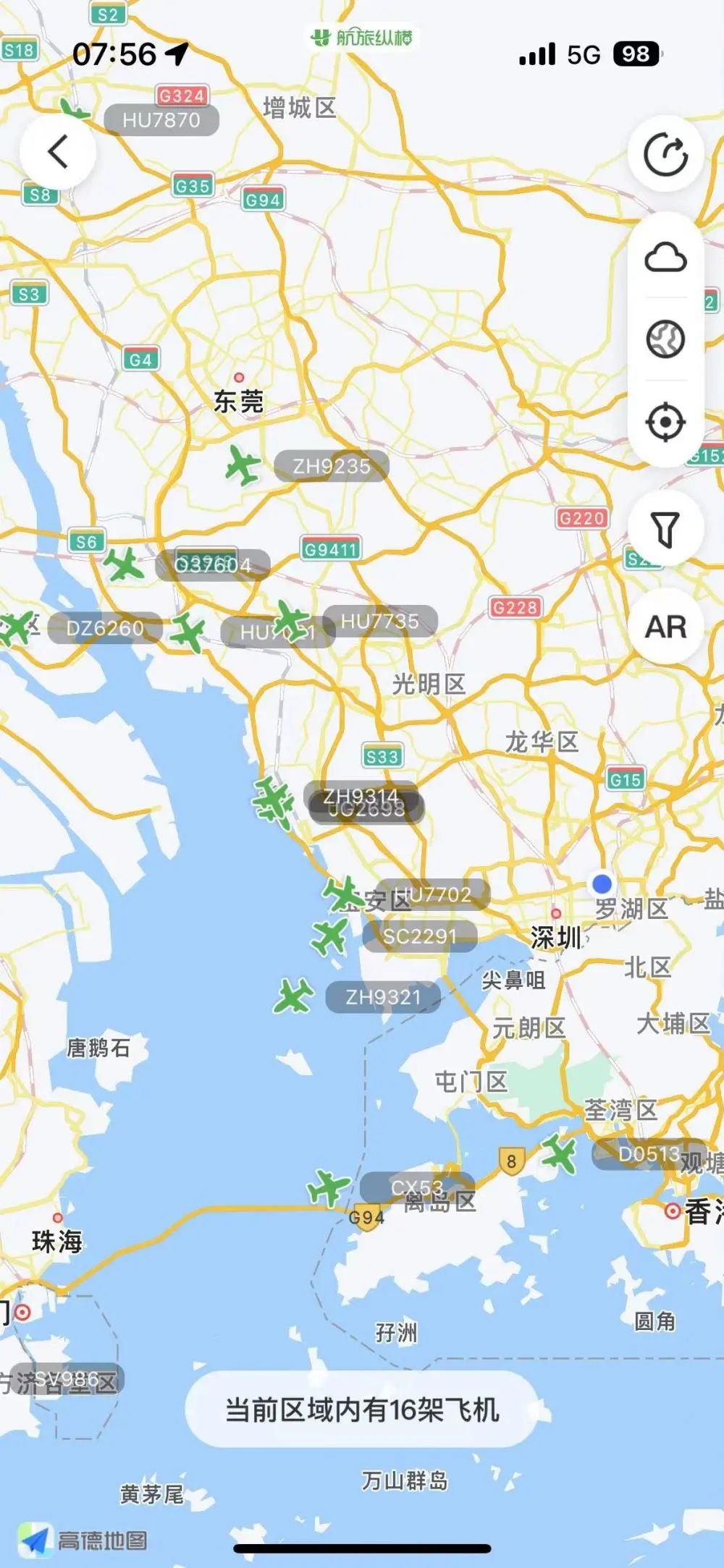
Task: Tap flight CX53 near Lantau
Action: (x=416, y=1187)
